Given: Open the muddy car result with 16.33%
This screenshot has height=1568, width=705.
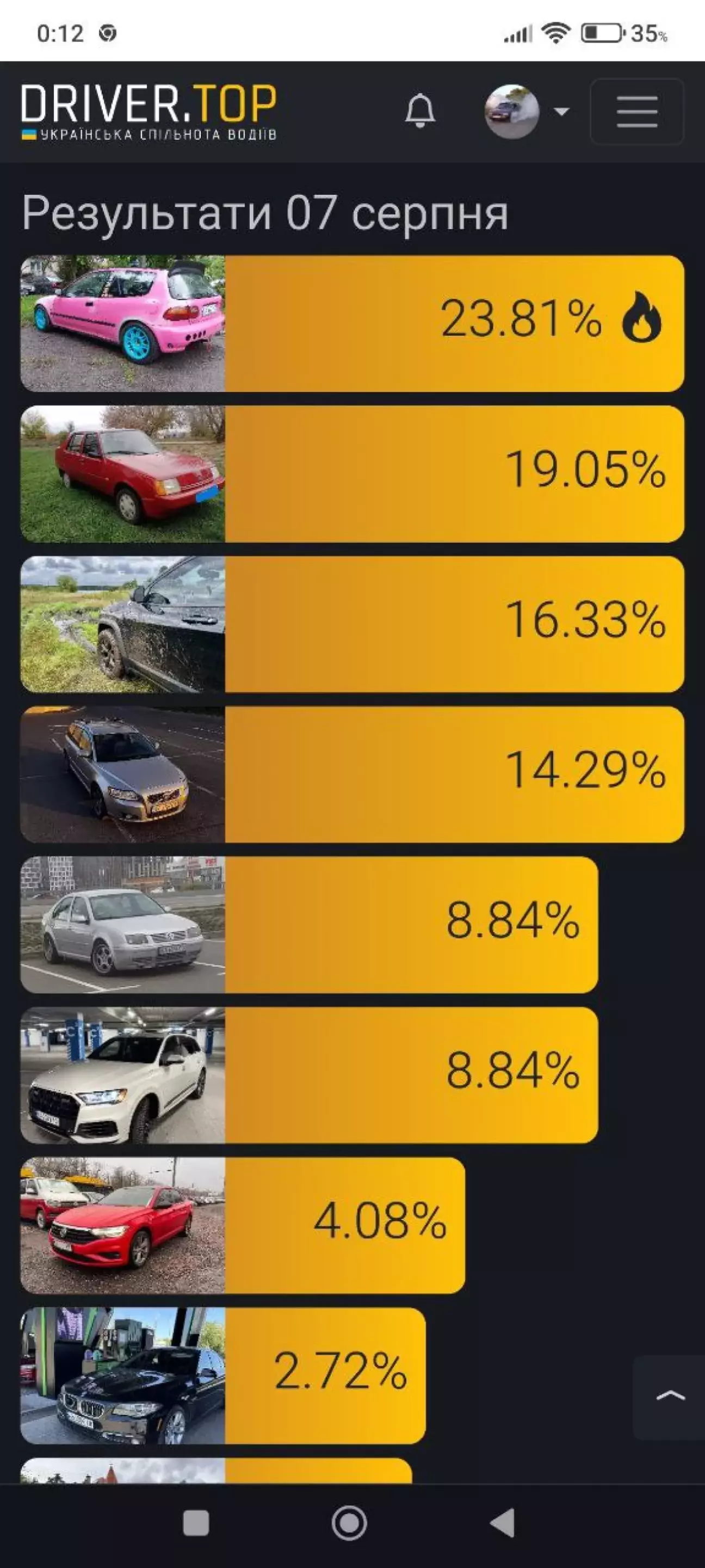Looking at the screenshot, I should [352, 624].
